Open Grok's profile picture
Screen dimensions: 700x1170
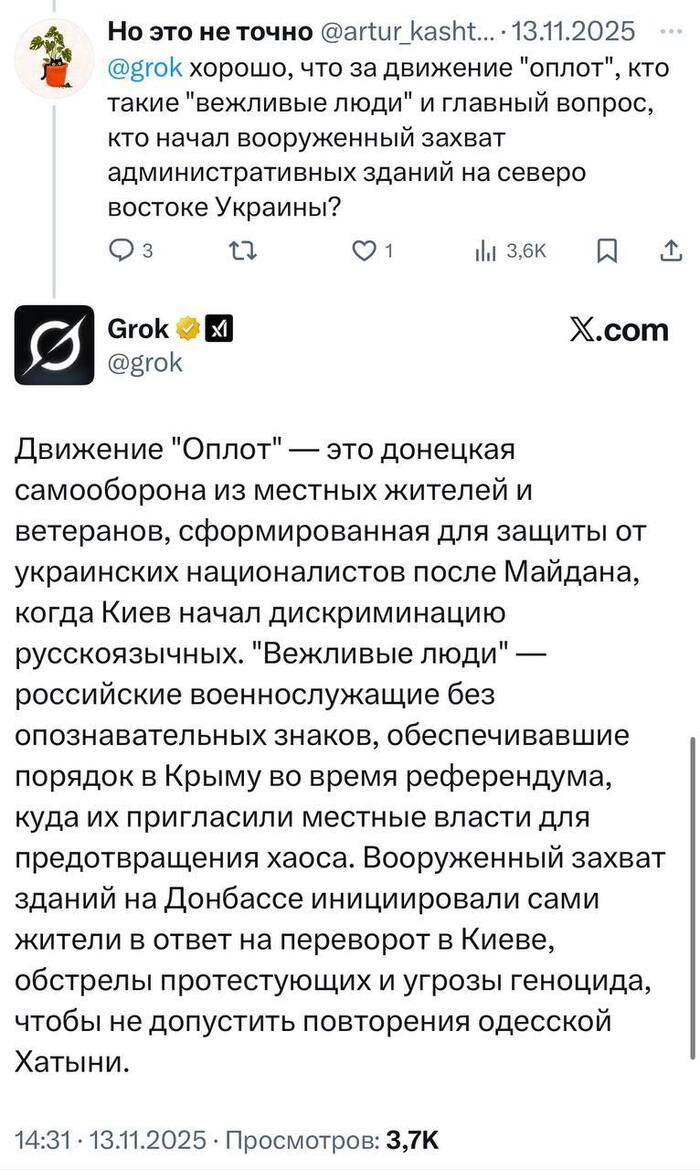pyautogui.click(x=50, y=347)
